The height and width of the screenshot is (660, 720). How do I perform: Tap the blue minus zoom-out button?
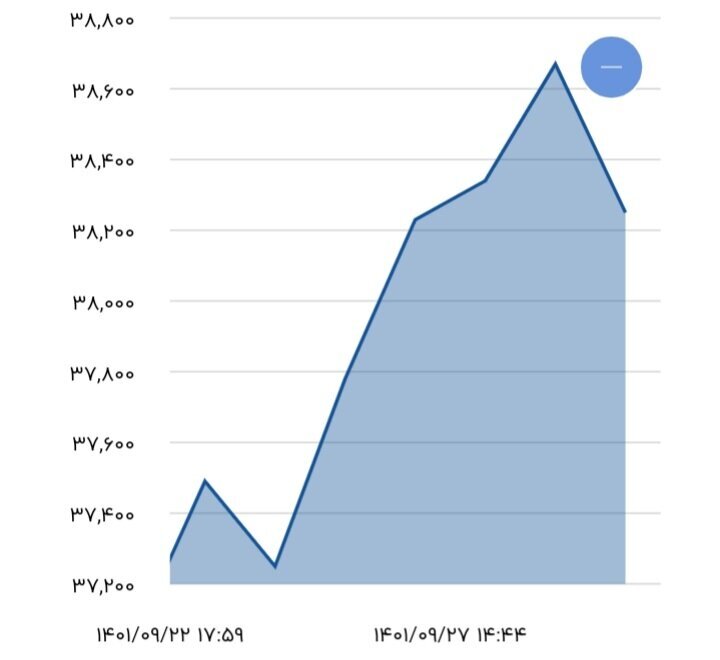(611, 67)
